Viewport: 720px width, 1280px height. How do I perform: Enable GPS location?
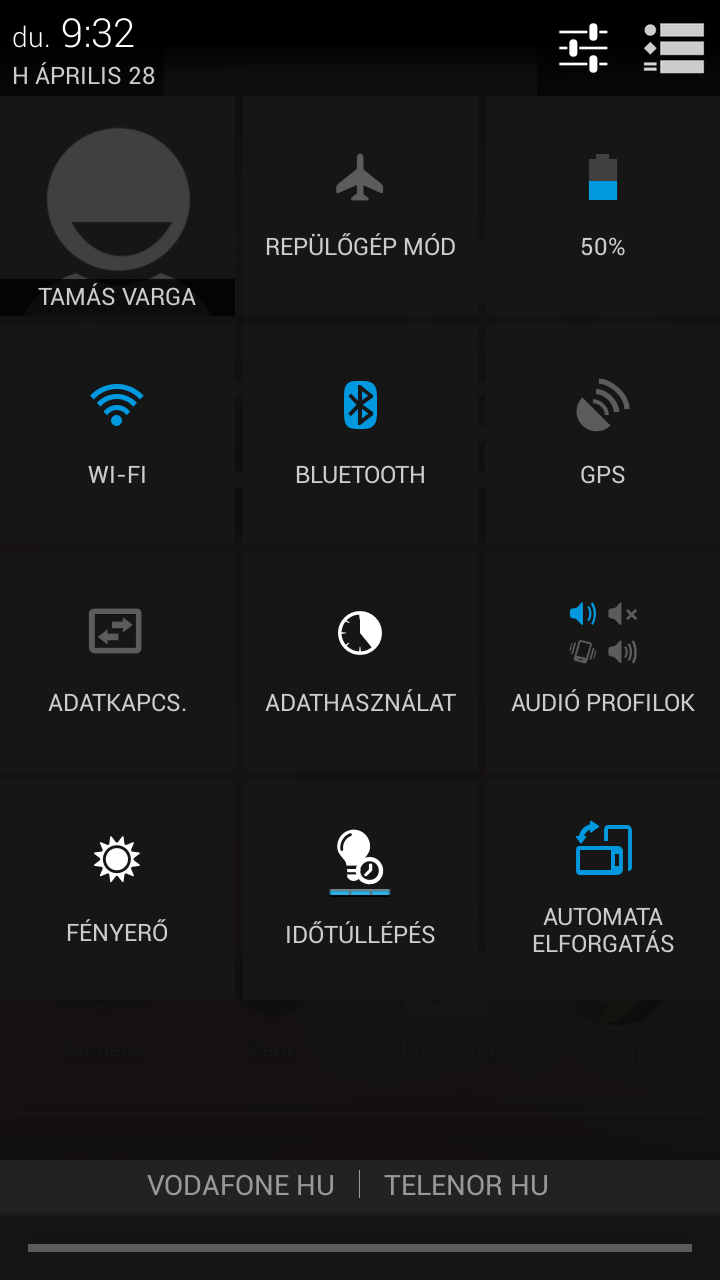[x=602, y=434]
